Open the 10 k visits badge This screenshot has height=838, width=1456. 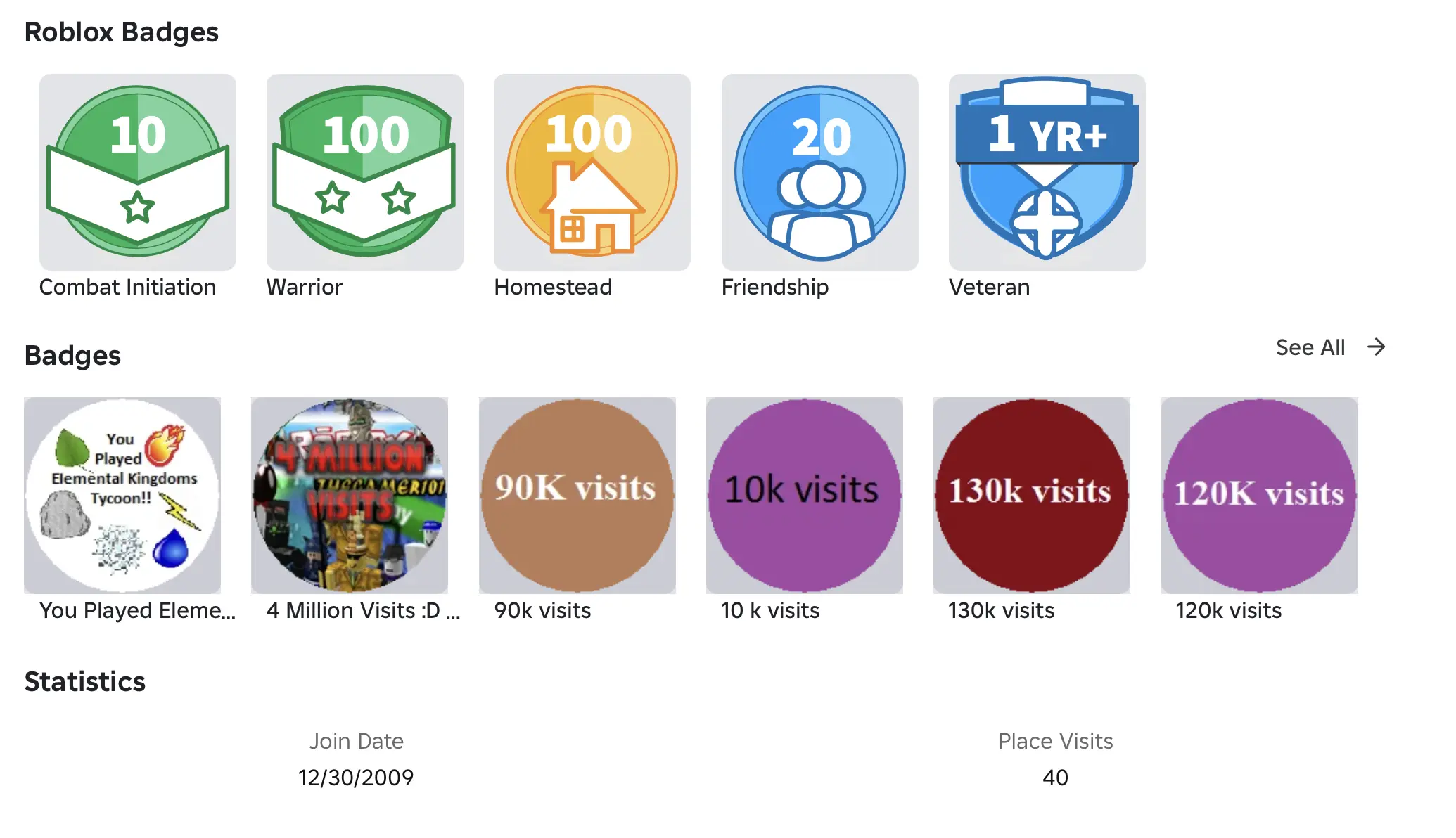point(804,496)
